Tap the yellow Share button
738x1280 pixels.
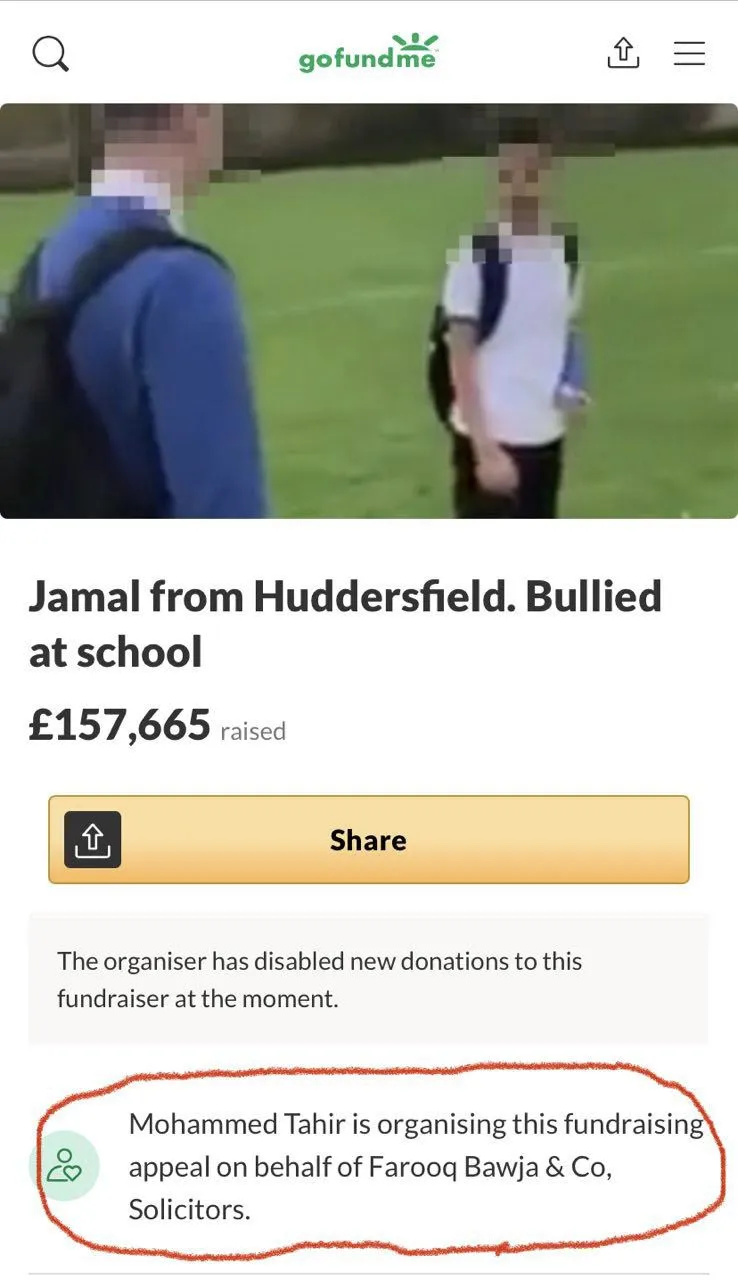coord(369,840)
